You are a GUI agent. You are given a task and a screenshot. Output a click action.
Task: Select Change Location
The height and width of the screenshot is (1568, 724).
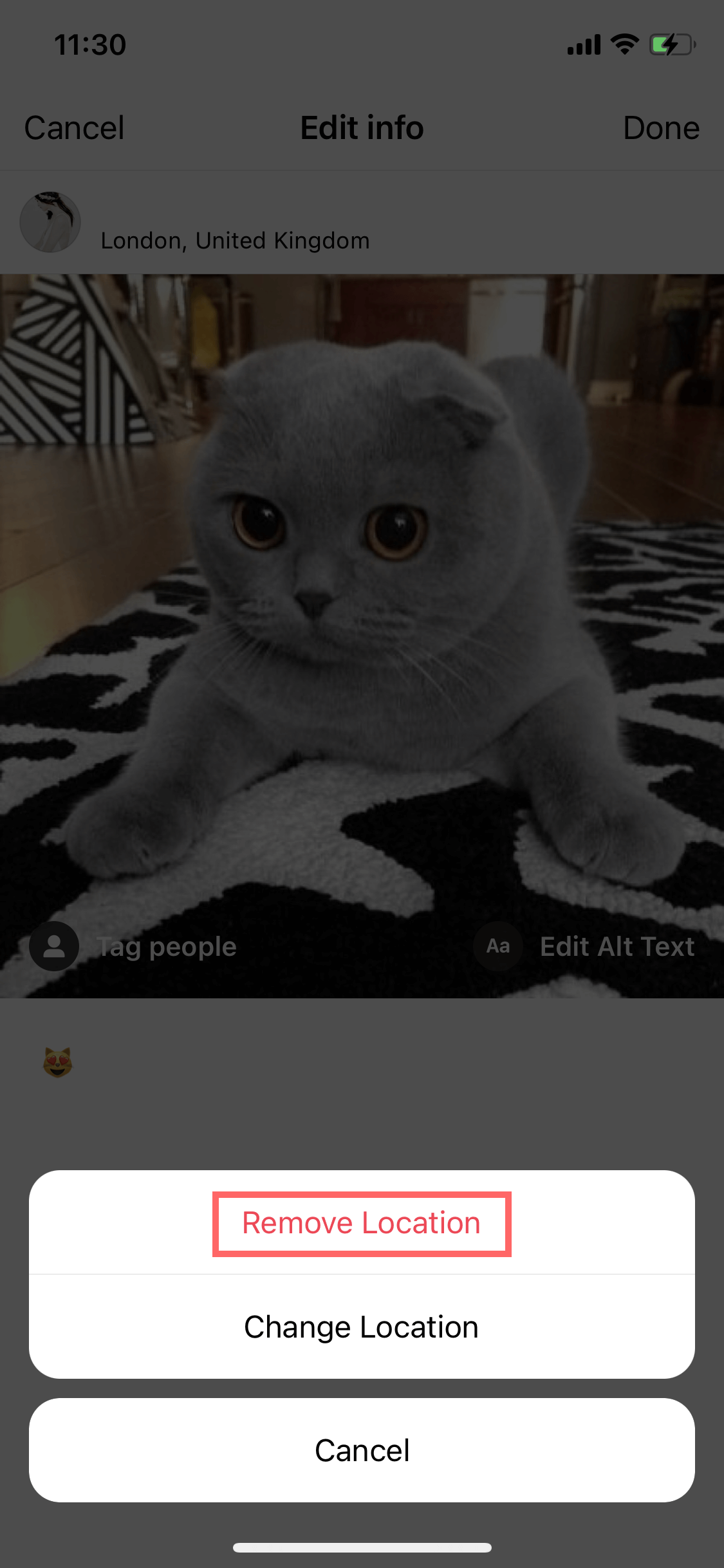click(362, 1327)
